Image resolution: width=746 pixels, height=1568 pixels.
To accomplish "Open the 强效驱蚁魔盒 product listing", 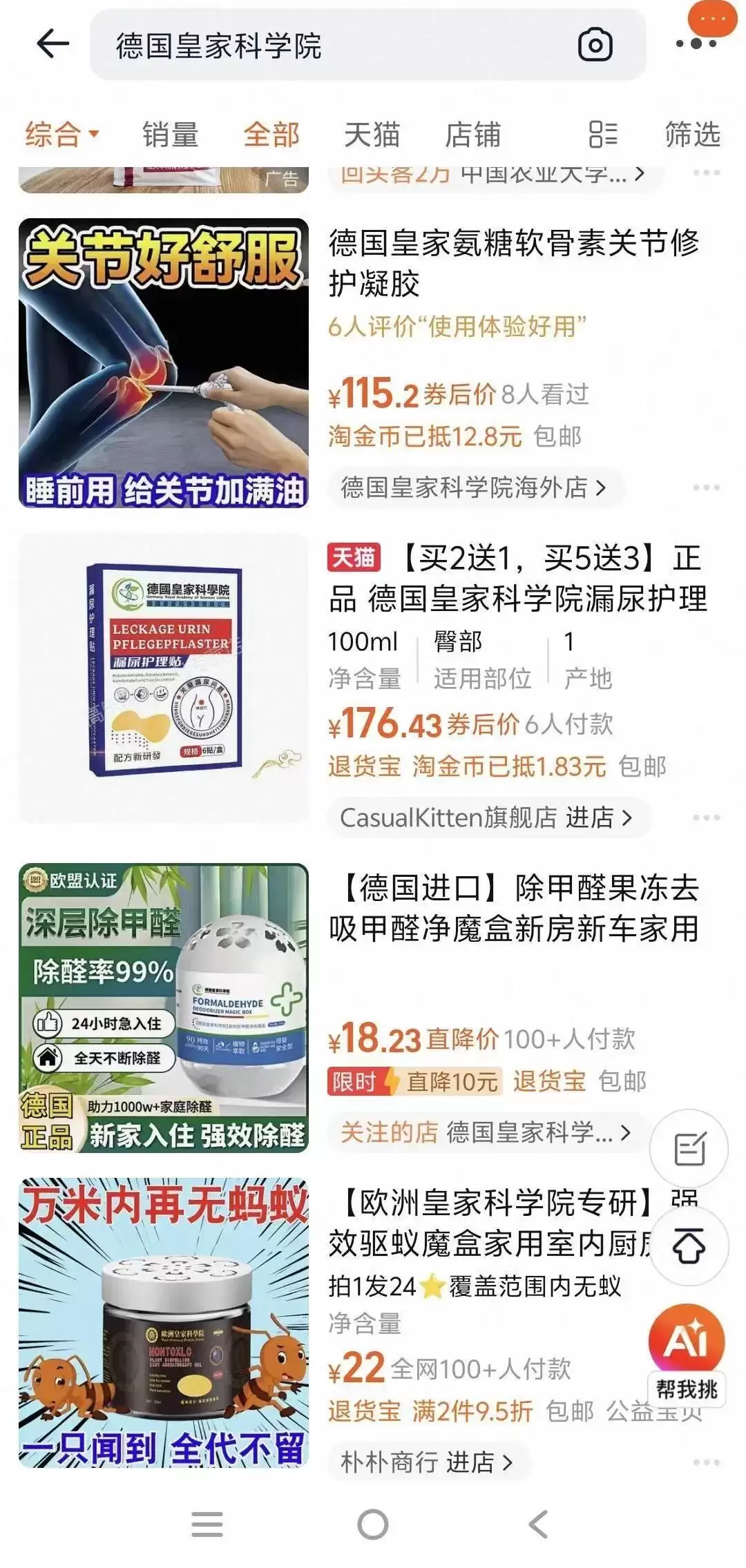I will [x=490, y=1223].
